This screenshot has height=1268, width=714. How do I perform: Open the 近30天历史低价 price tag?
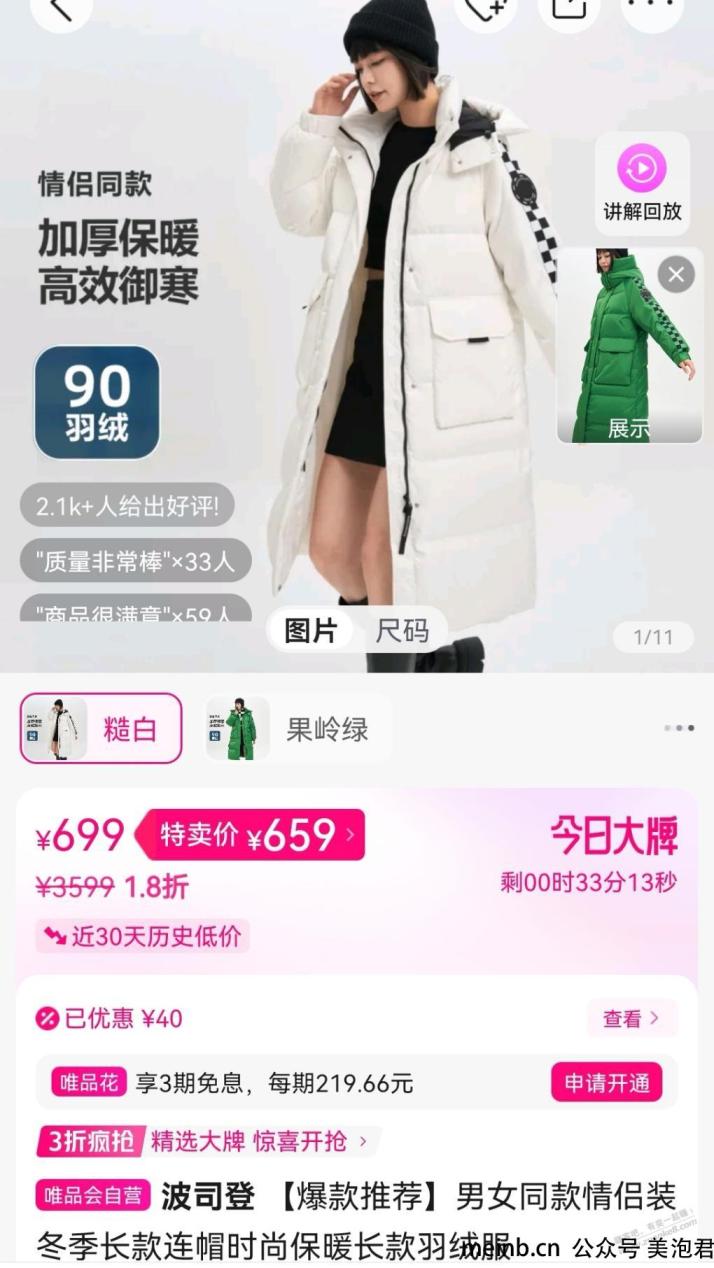[x=143, y=936]
